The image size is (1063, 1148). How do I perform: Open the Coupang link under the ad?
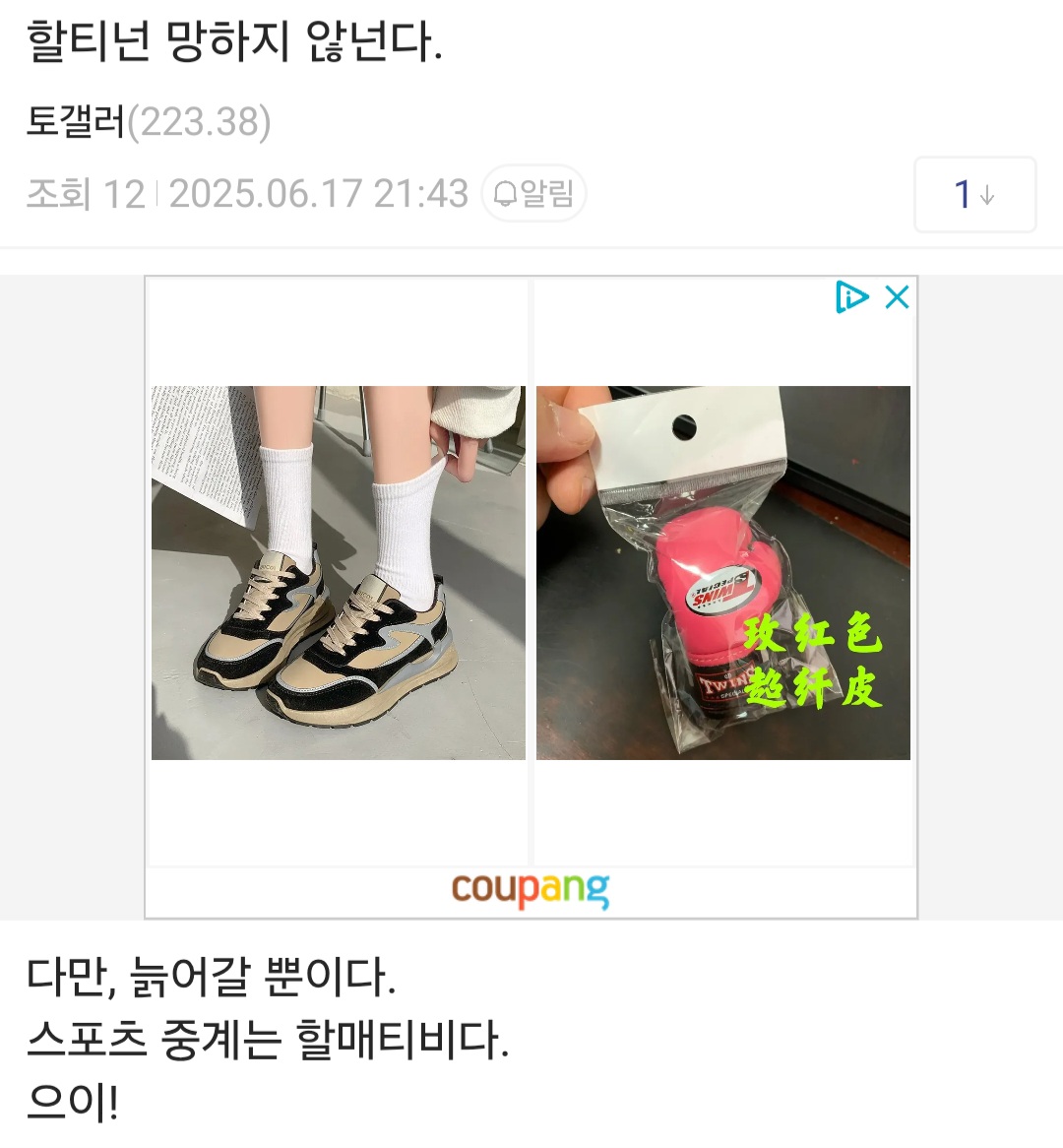point(531,890)
